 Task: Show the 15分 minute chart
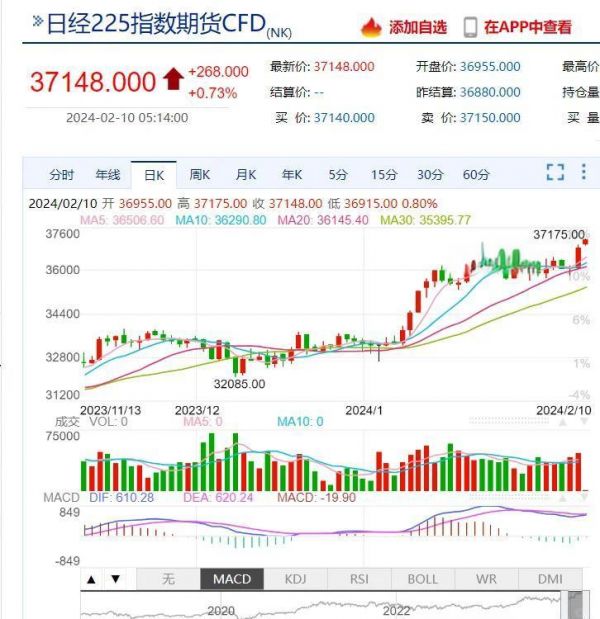pos(384,175)
